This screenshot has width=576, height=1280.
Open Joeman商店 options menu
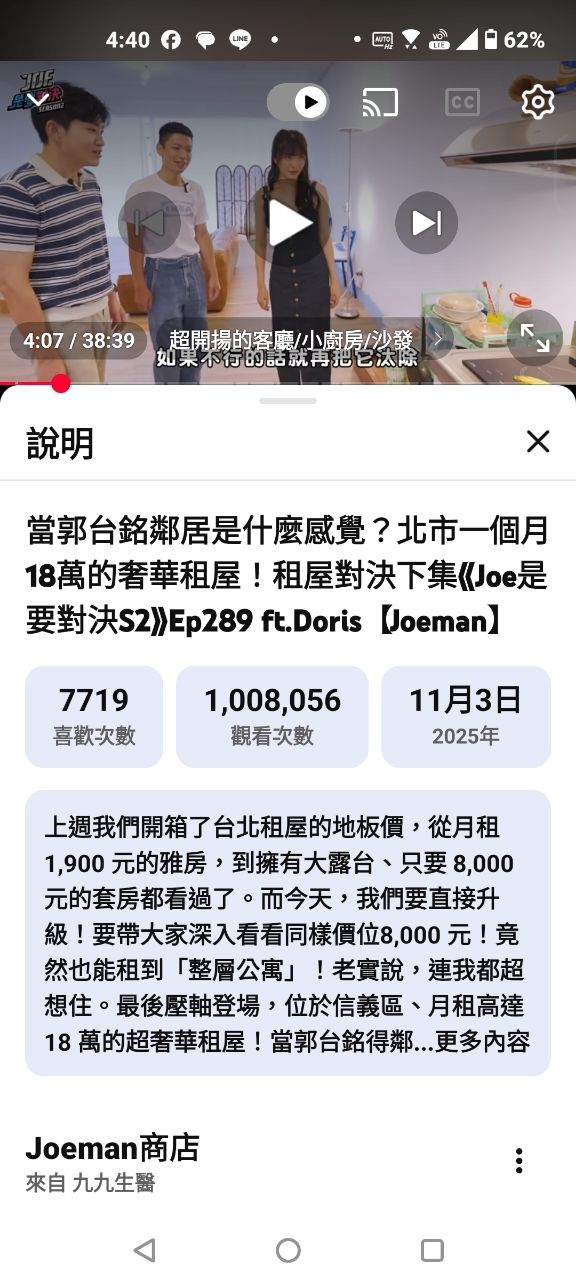click(518, 1160)
